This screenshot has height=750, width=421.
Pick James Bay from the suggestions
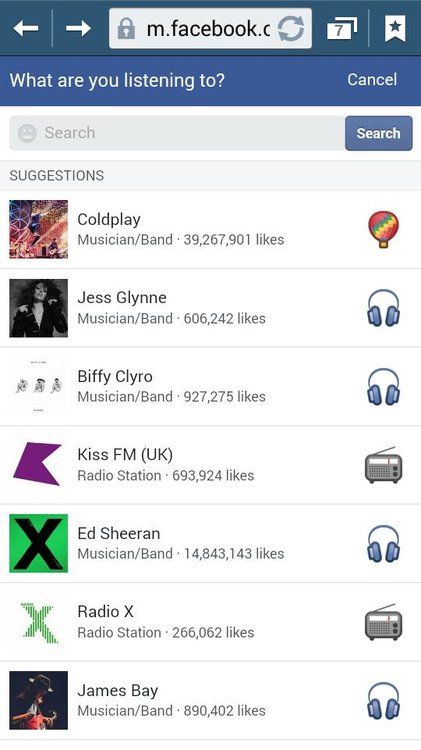tap(210, 700)
